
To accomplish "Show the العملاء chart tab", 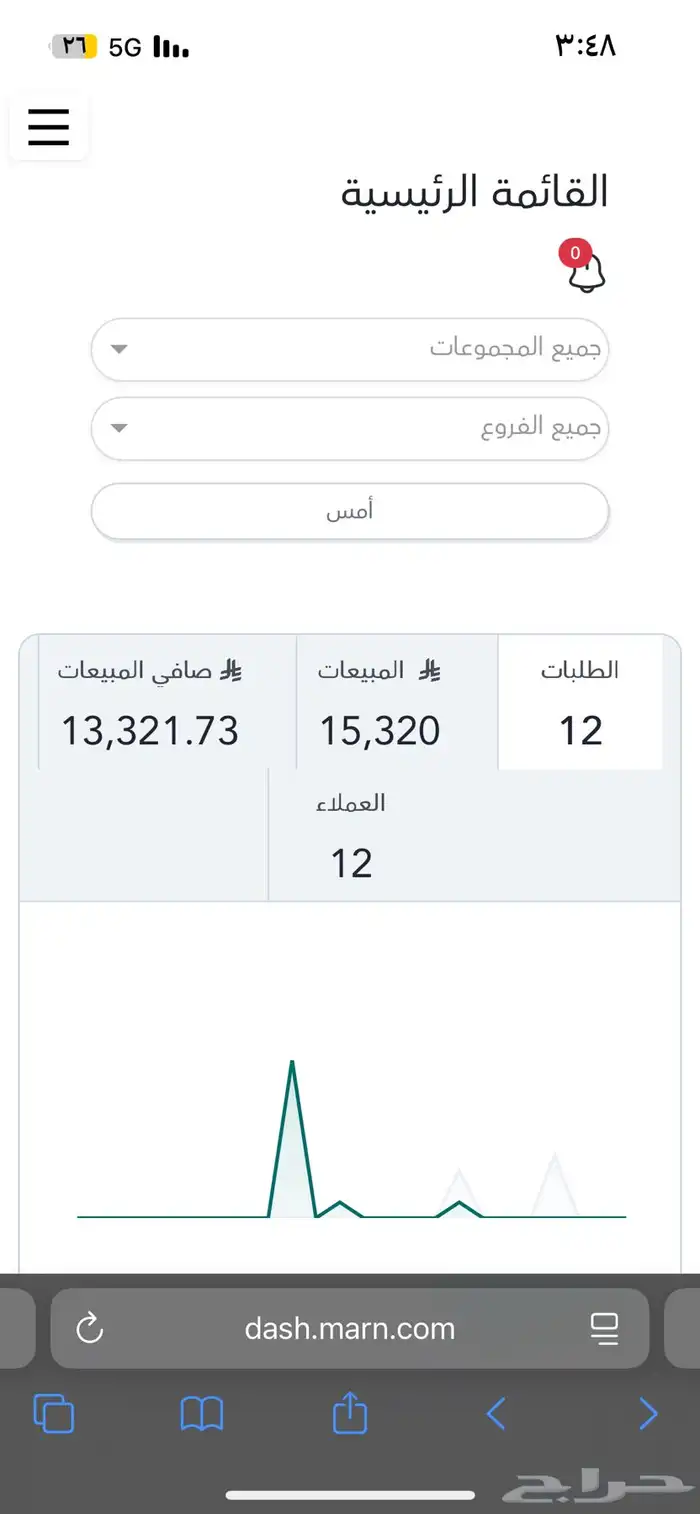I will 351,835.
